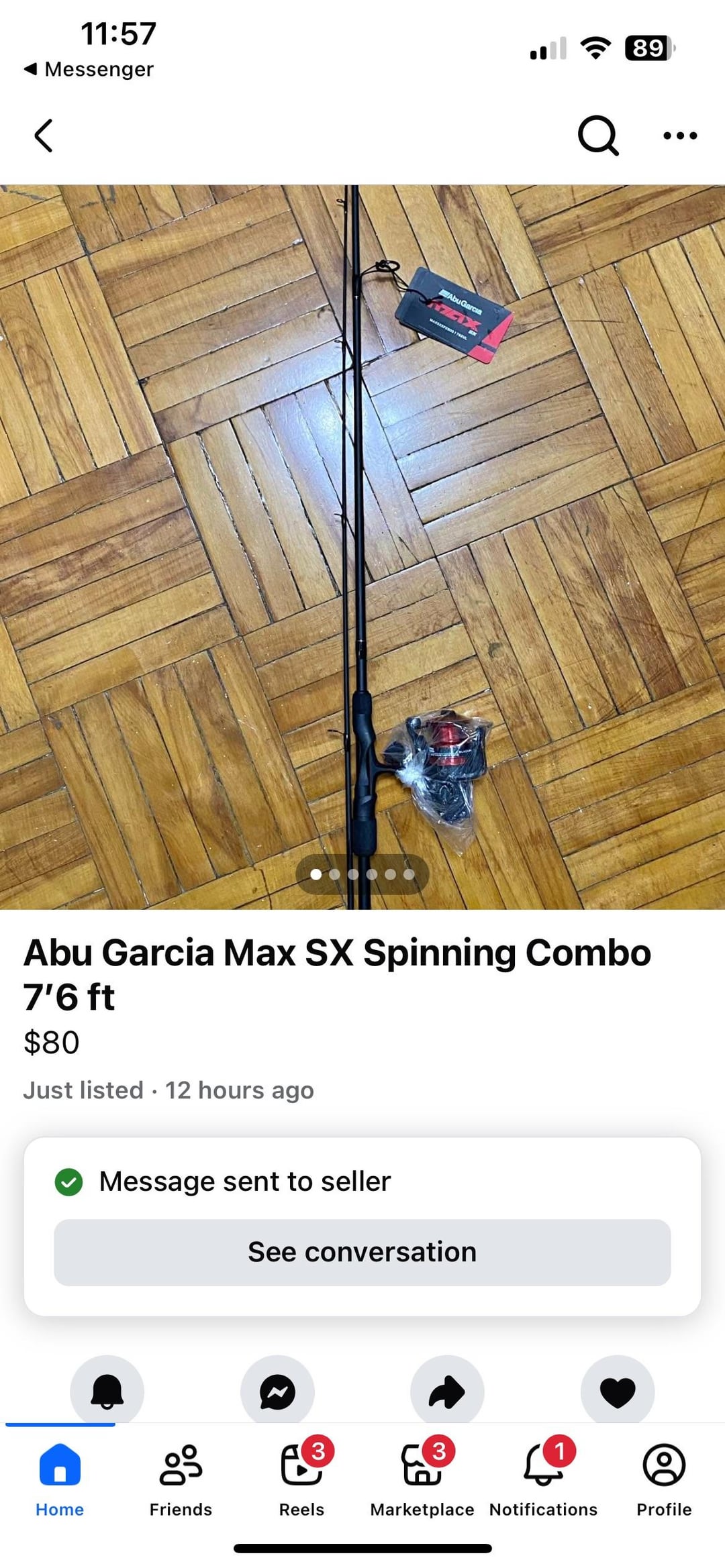Image resolution: width=725 pixels, height=1568 pixels.
Task: Return to Messenger app
Action: (89, 69)
